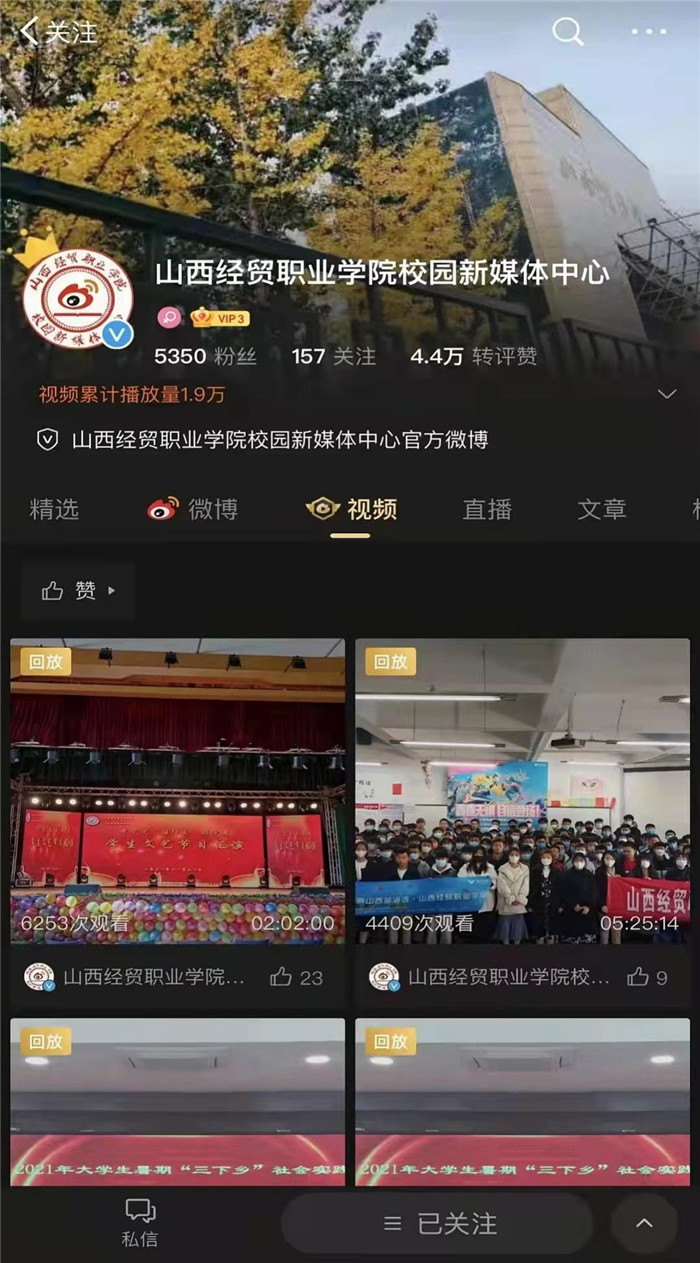Open 私信 private message
Screen dimensions: 700x1263
pyautogui.click(x=140, y=1222)
